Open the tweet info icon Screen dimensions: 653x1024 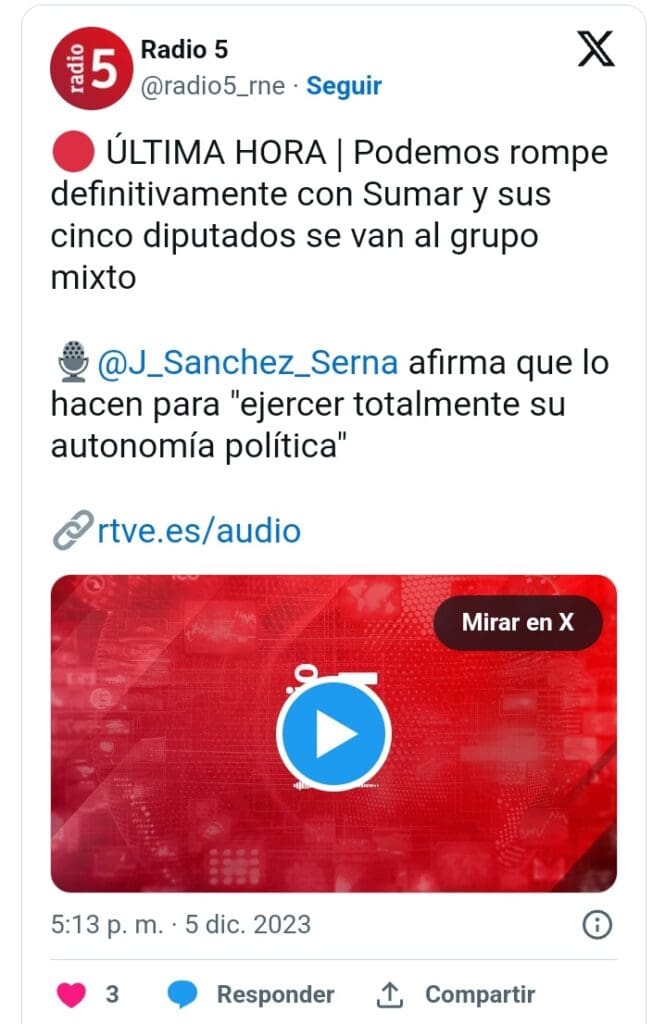point(596,924)
